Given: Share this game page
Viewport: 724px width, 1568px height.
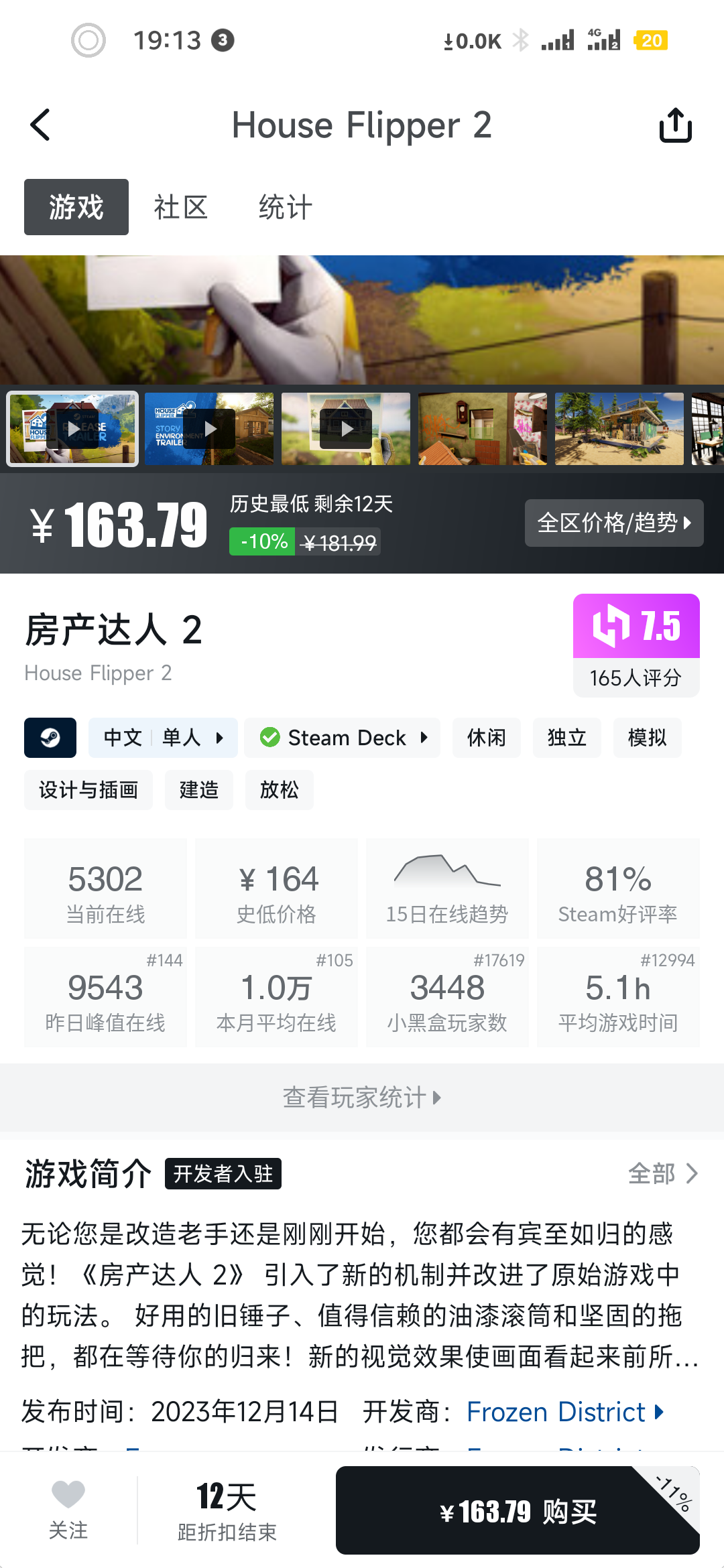Looking at the screenshot, I should pyautogui.click(x=675, y=125).
